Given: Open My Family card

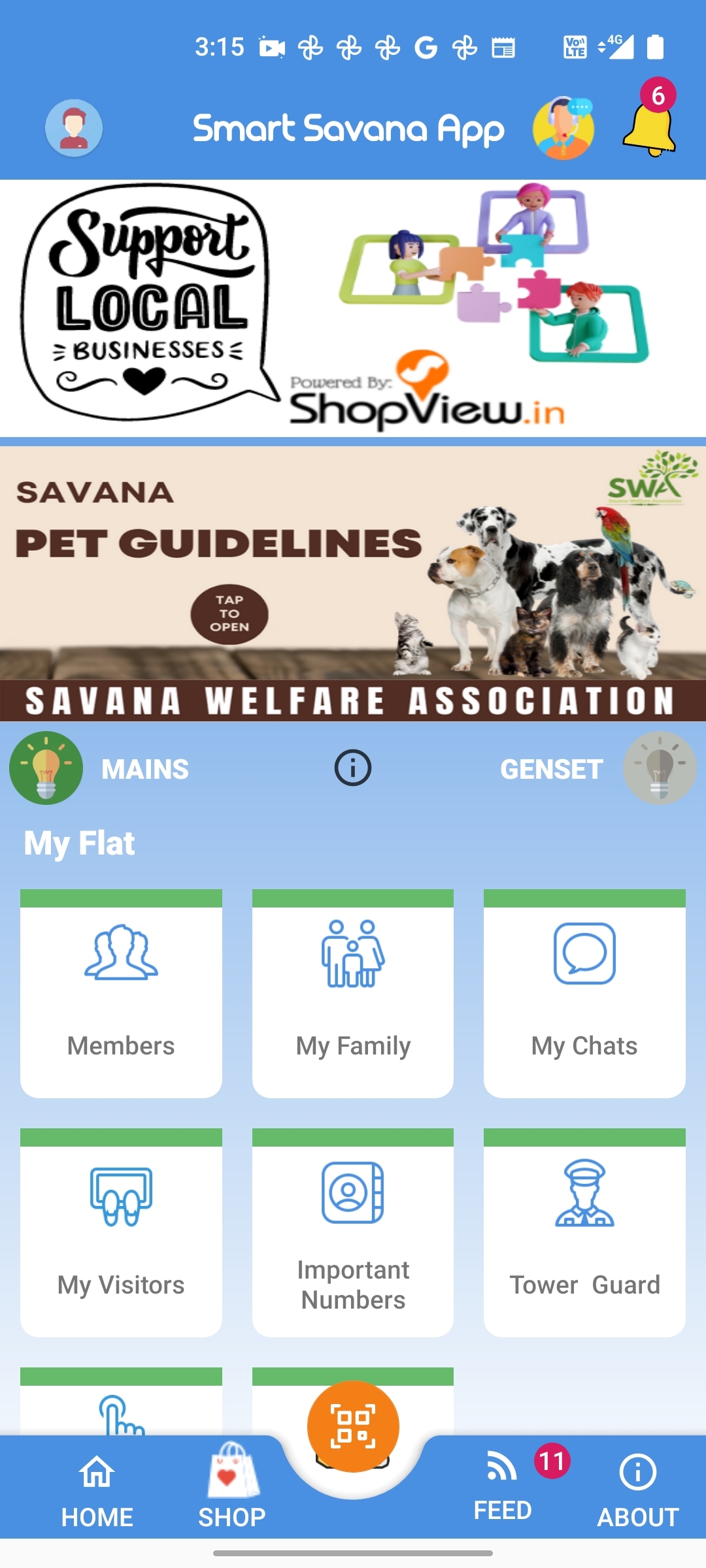Looking at the screenshot, I should click(x=353, y=993).
